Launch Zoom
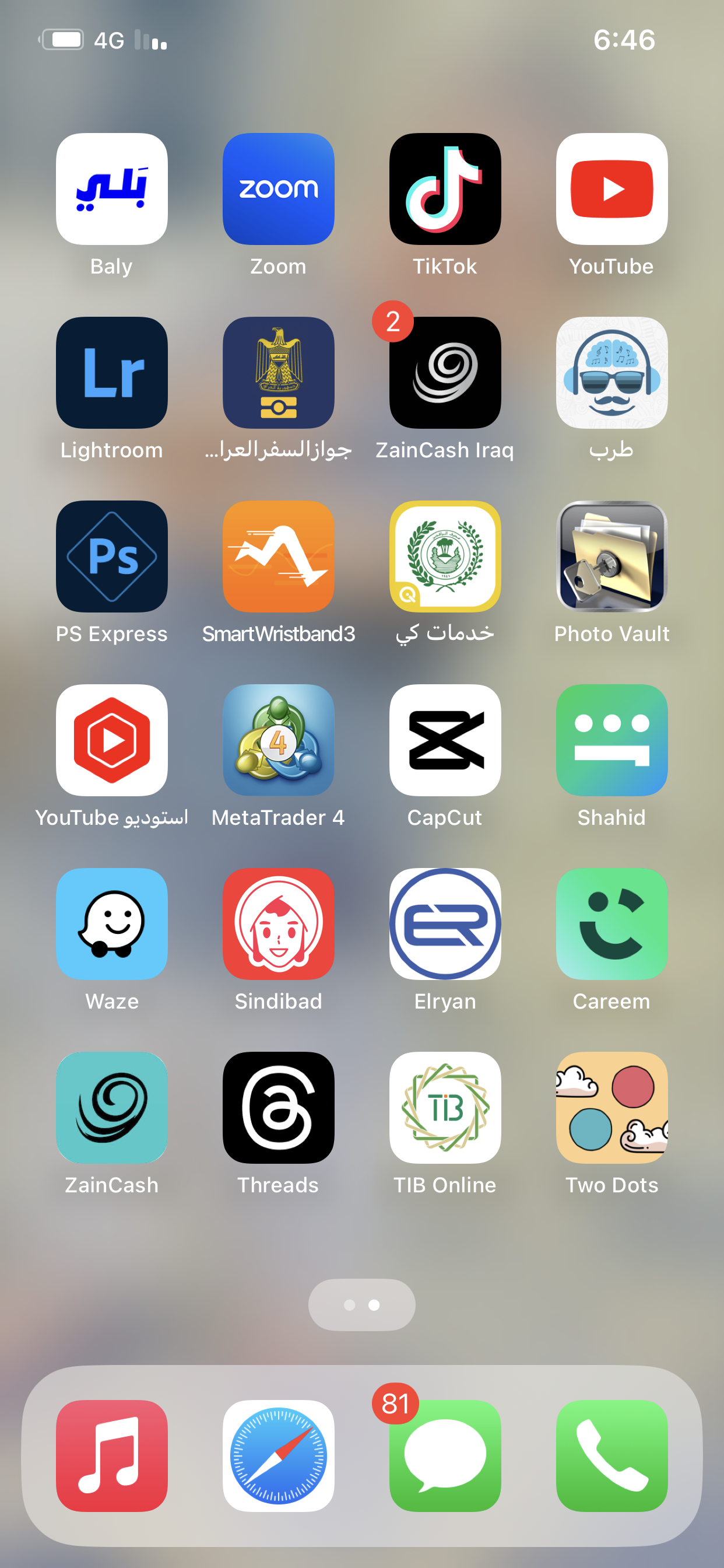Image resolution: width=724 pixels, height=1568 pixels. (278, 188)
